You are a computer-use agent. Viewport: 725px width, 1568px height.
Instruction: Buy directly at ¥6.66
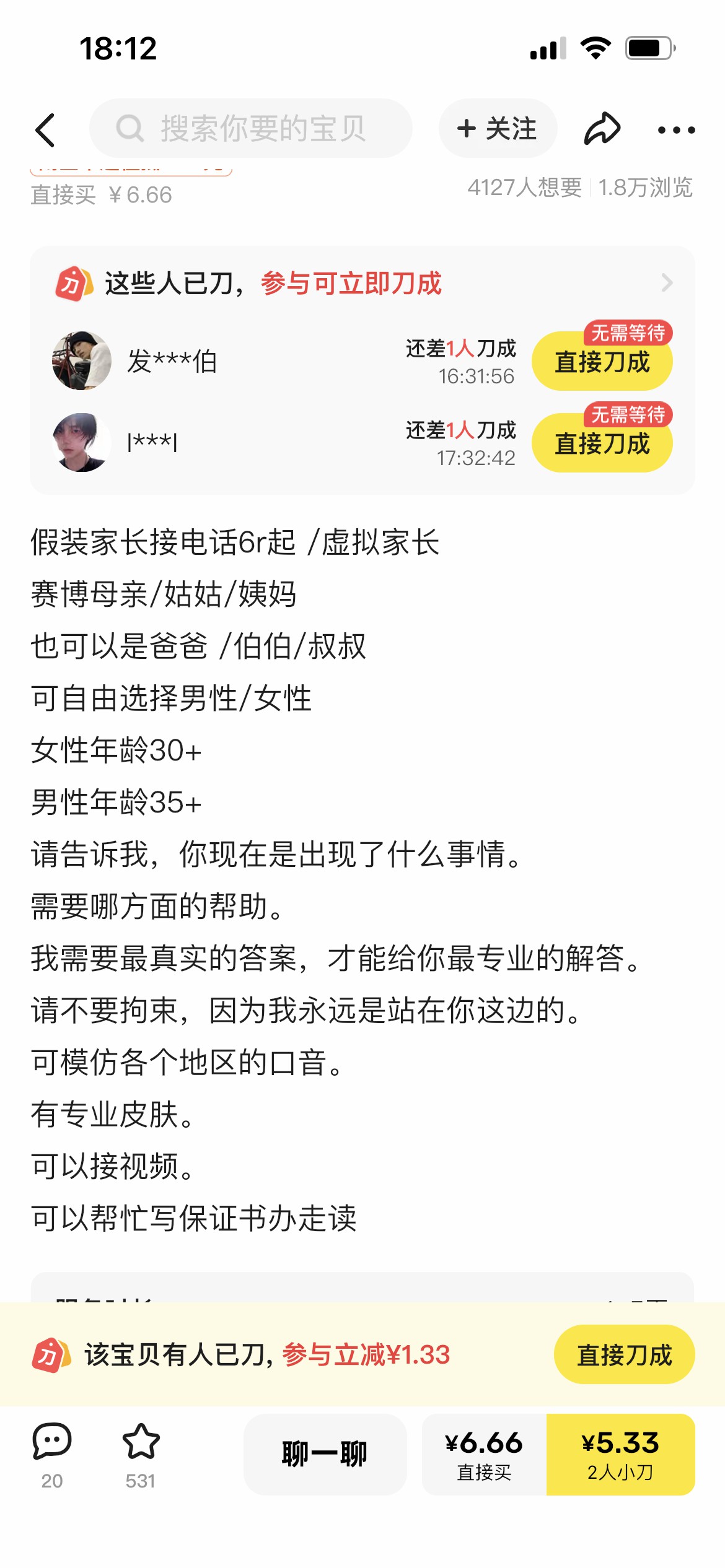coord(484,1454)
